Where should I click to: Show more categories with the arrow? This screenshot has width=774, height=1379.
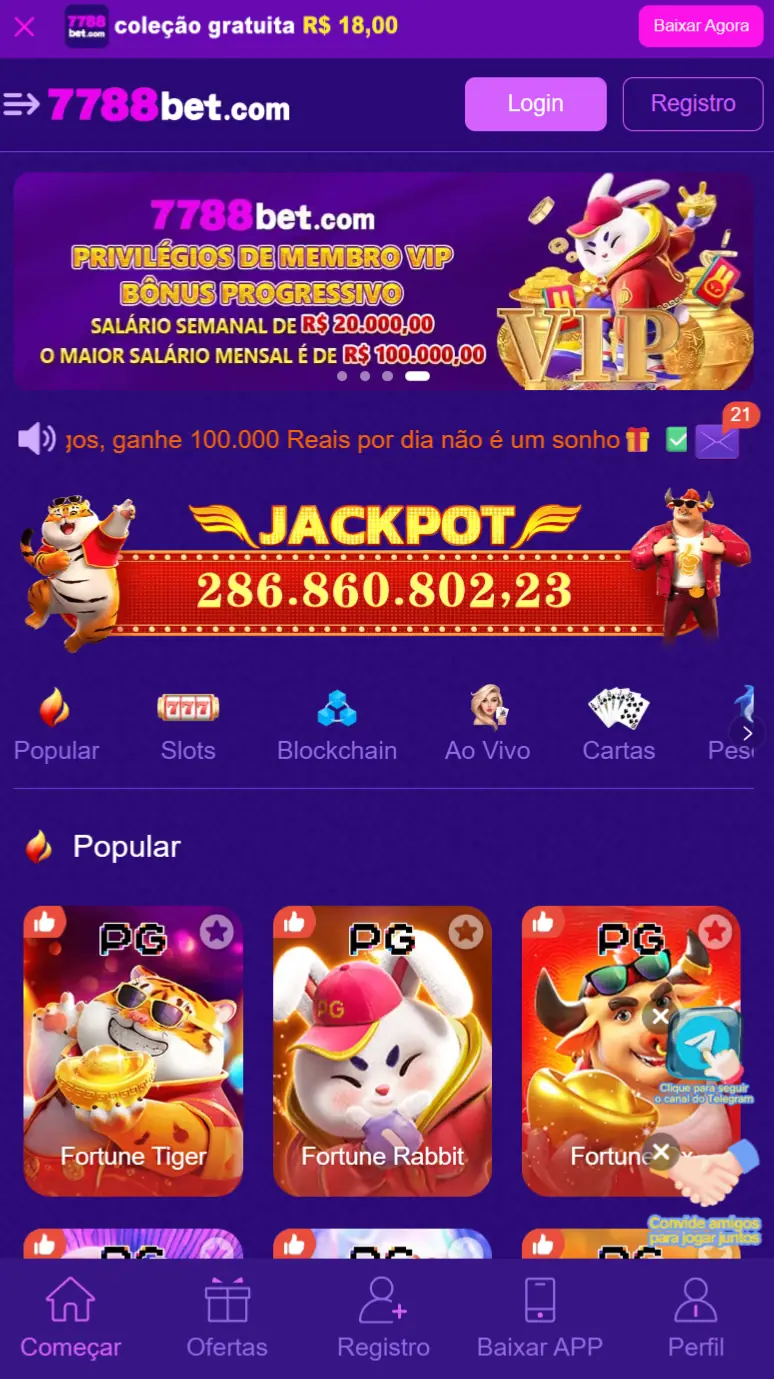click(x=747, y=733)
